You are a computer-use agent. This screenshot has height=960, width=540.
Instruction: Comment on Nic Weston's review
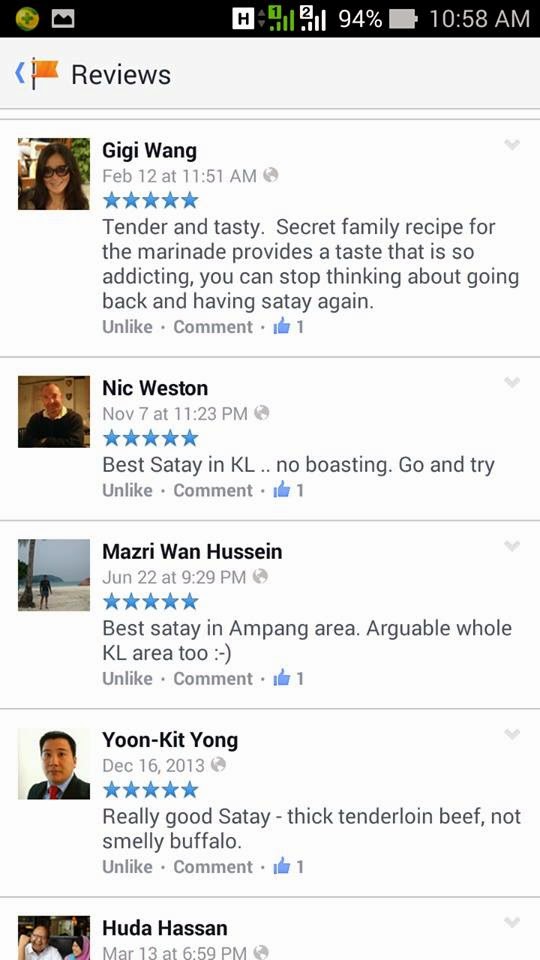(213, 490)
